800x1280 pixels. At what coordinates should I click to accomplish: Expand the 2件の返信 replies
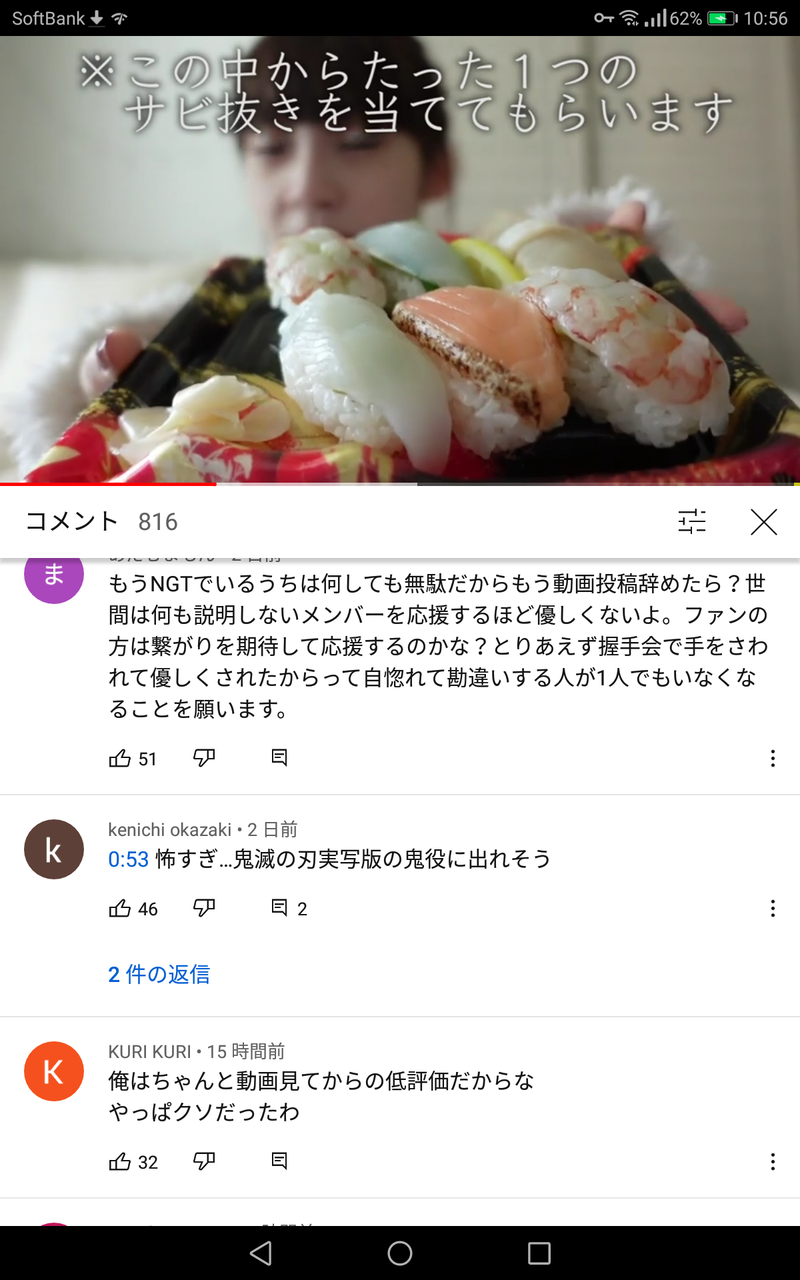click(x=159, y=974)
